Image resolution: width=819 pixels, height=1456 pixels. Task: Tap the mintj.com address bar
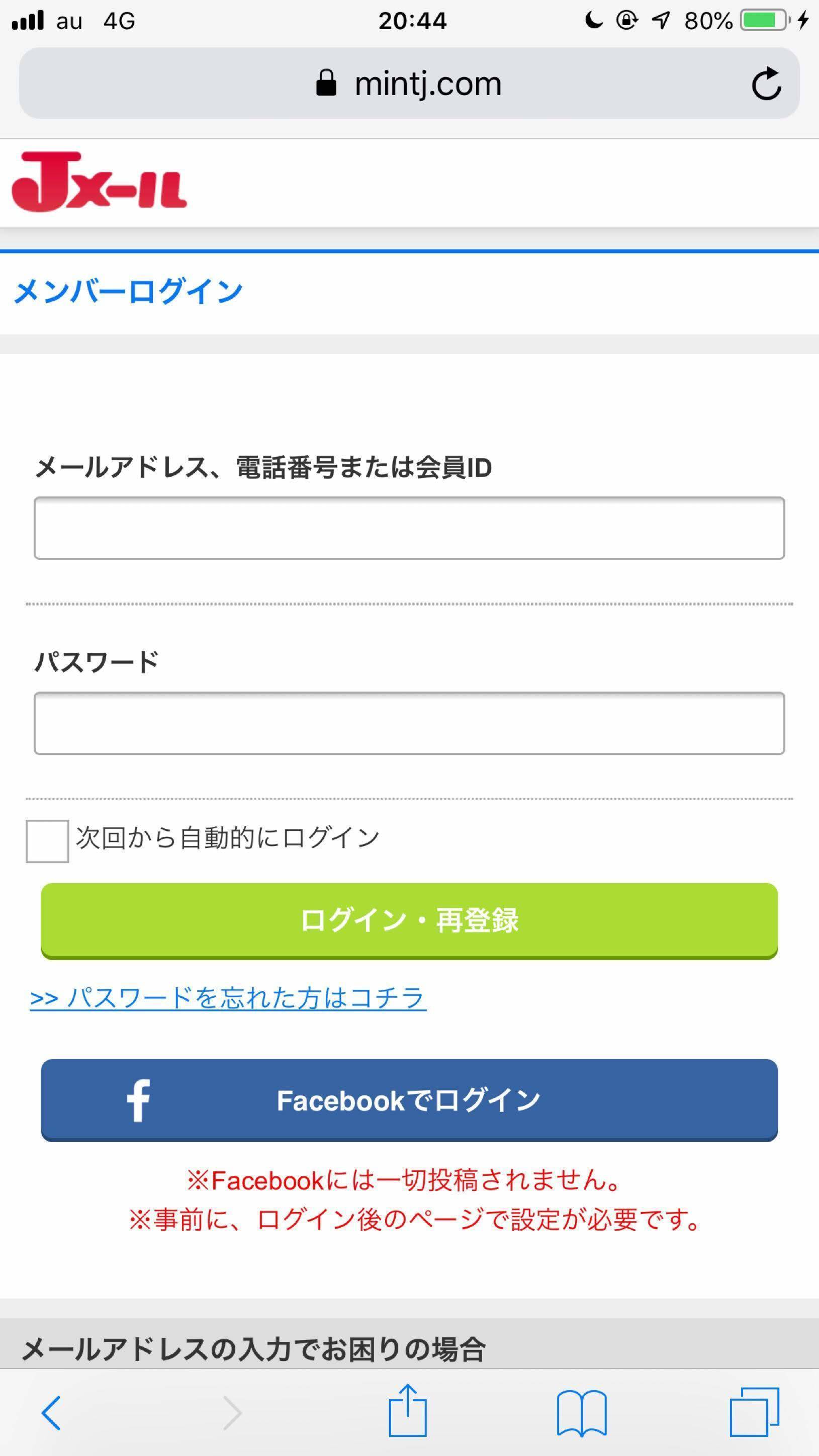coord(409,83)
